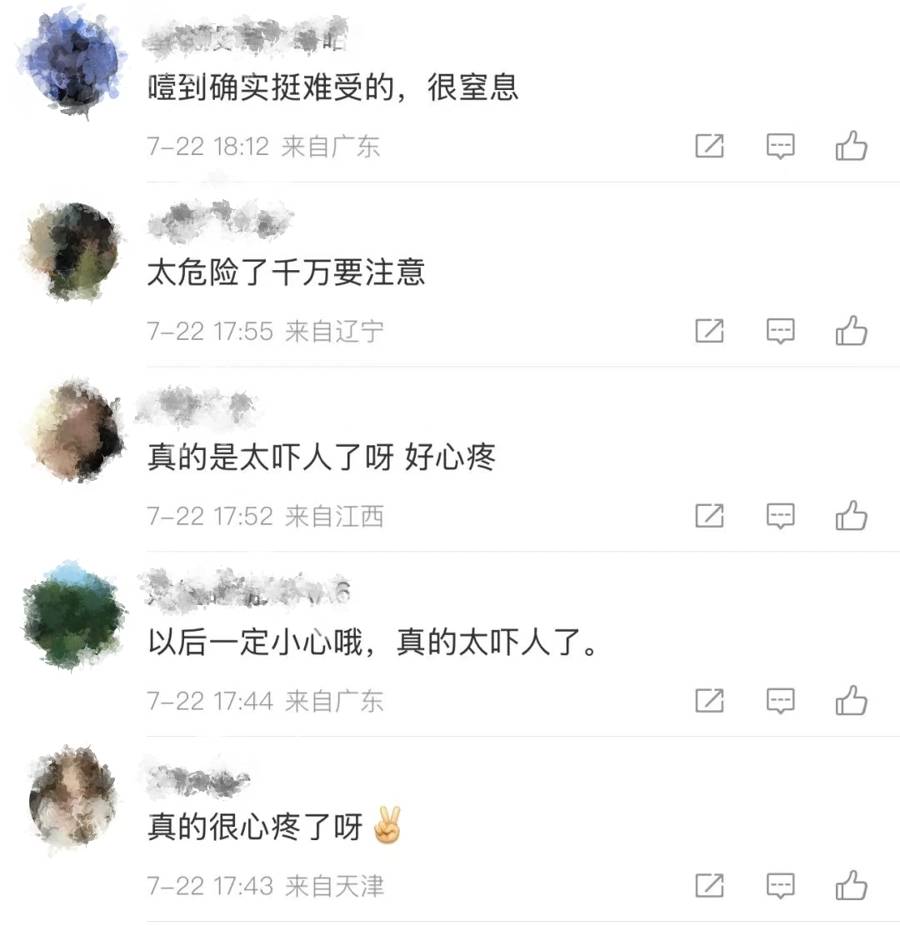Like the comment "真的很心疼了呀"
The width and height of the screenshot is (900, 926).
851,885
